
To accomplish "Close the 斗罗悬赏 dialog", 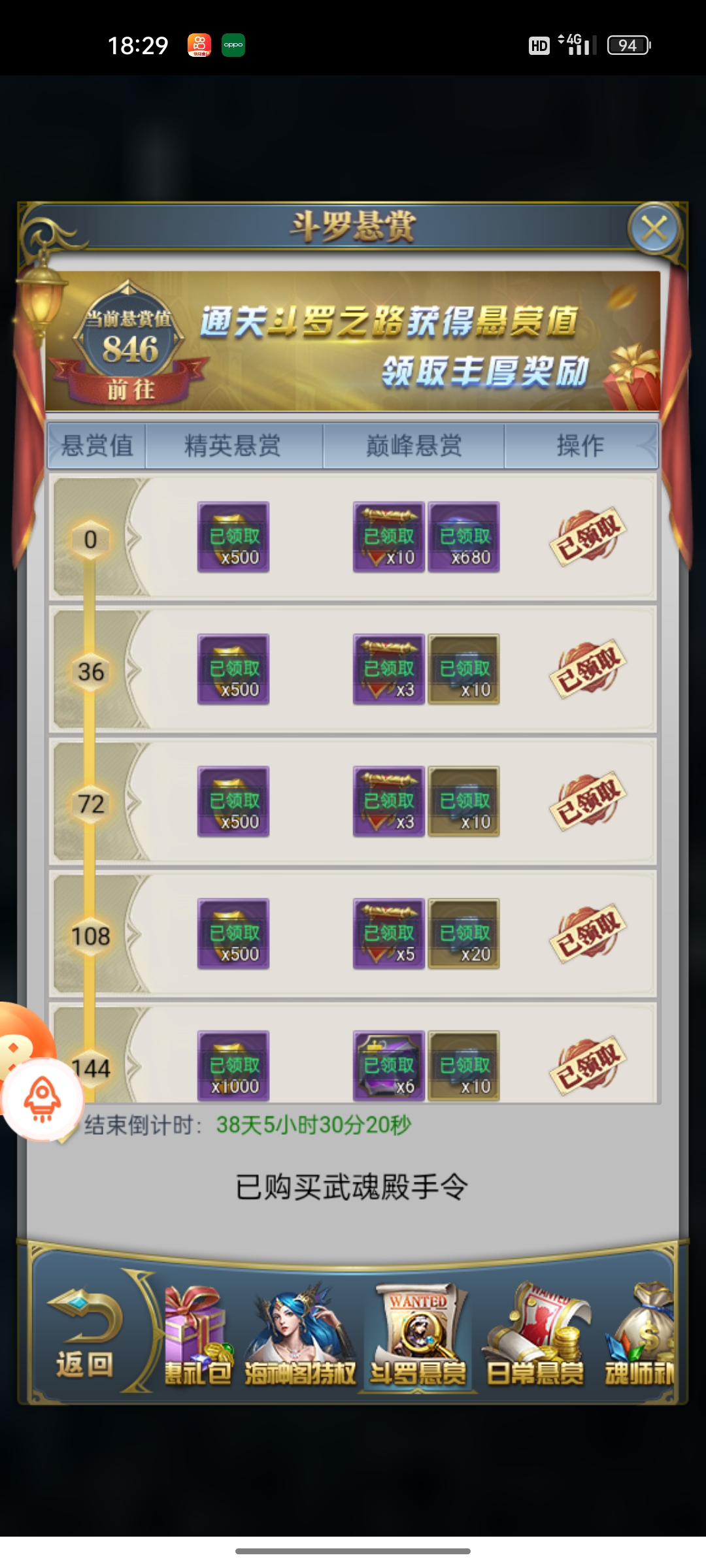I will 654,229.
